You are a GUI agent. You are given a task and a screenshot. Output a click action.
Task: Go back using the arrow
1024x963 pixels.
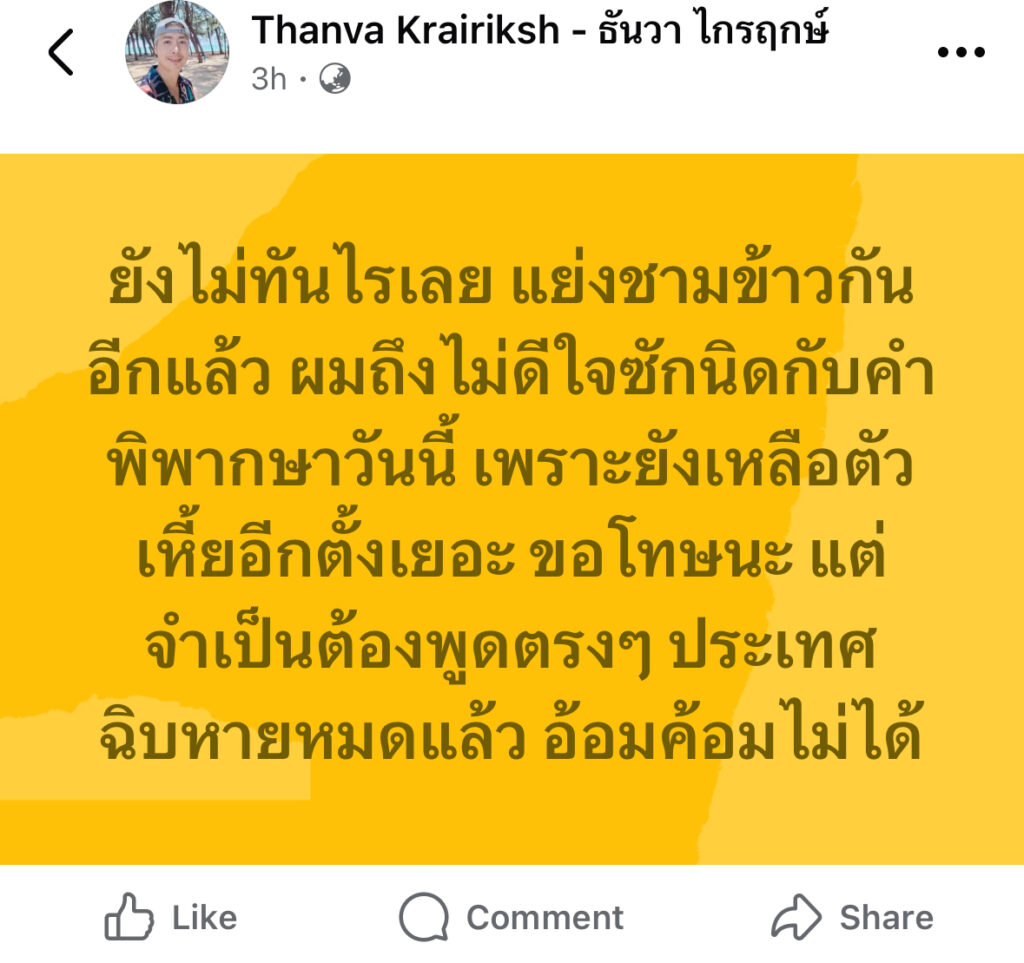62,53
